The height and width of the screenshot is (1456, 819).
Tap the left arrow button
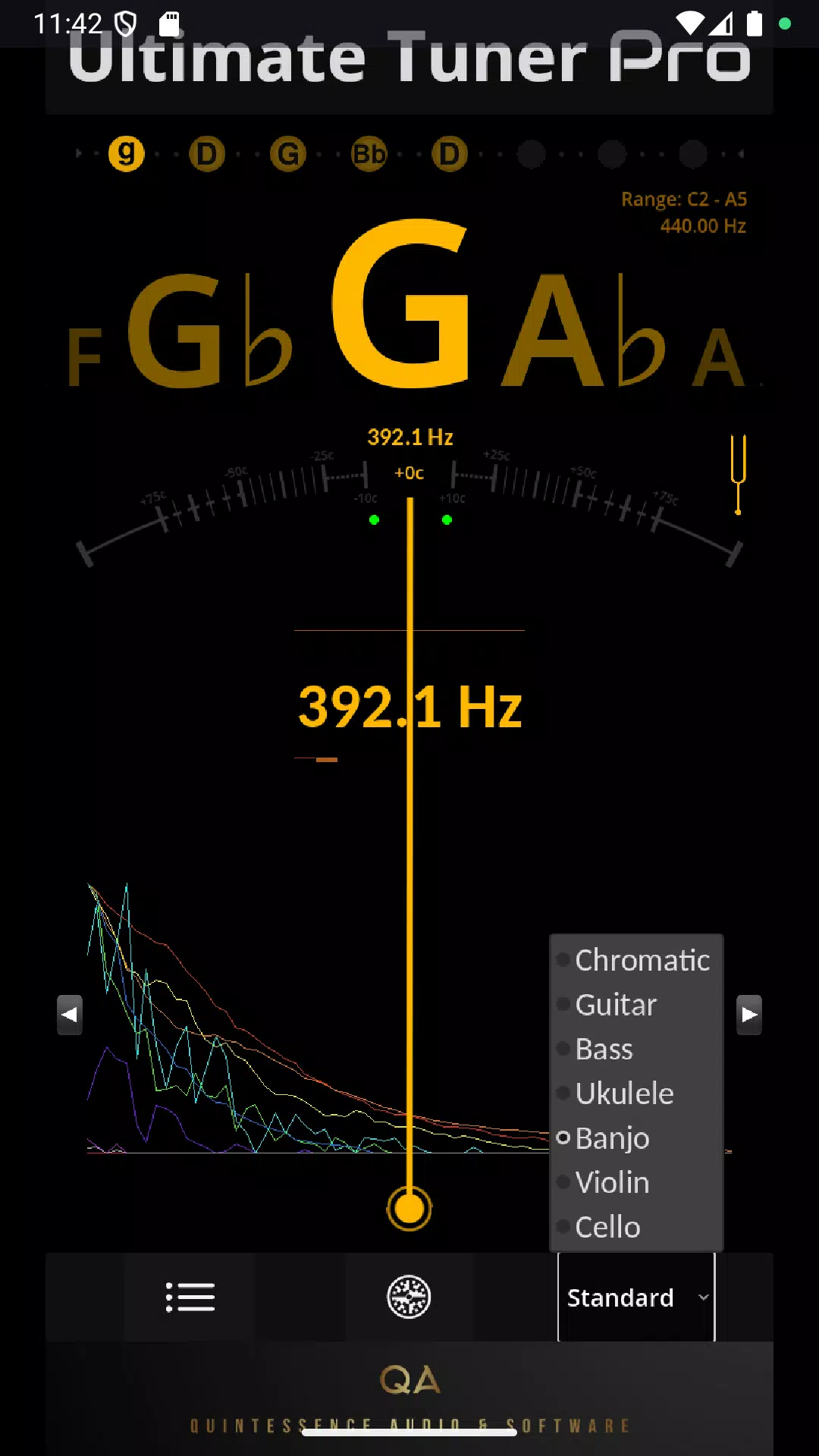pyautogui.click(x=70, y=1015)
